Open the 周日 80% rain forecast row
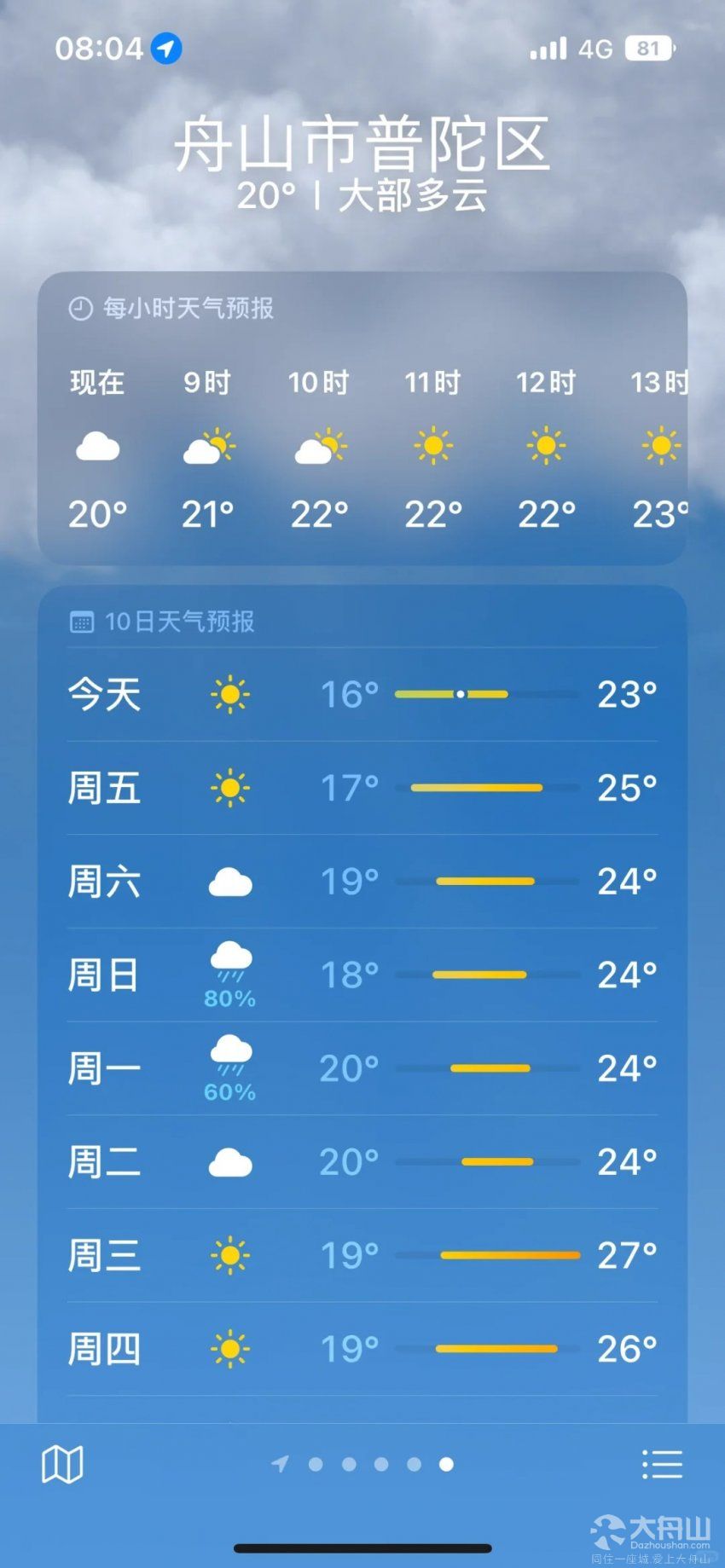Screen dimensions: 725x1568 [362, 975]
